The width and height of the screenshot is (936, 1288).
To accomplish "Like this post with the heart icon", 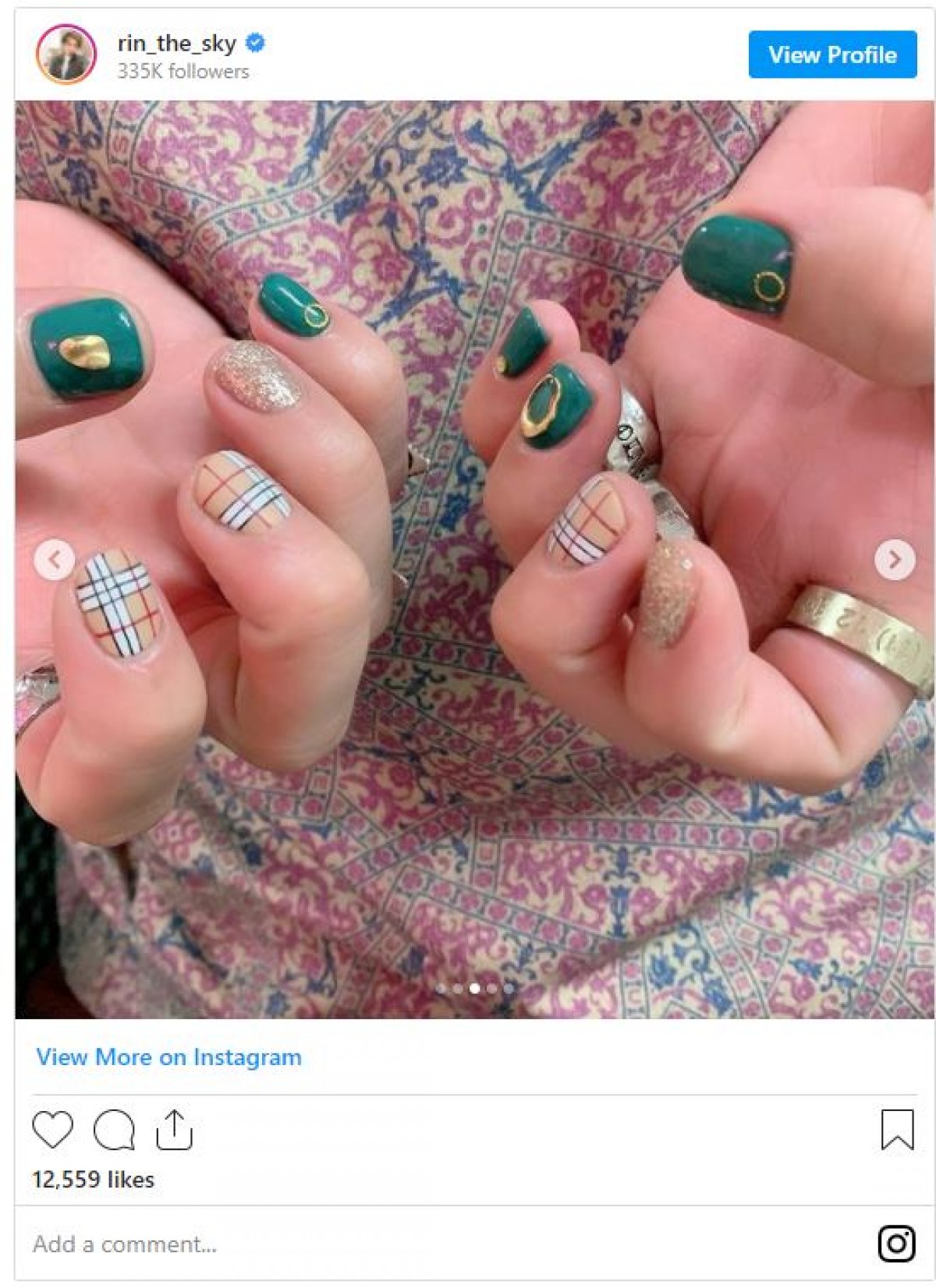I will click(53, 1130).
